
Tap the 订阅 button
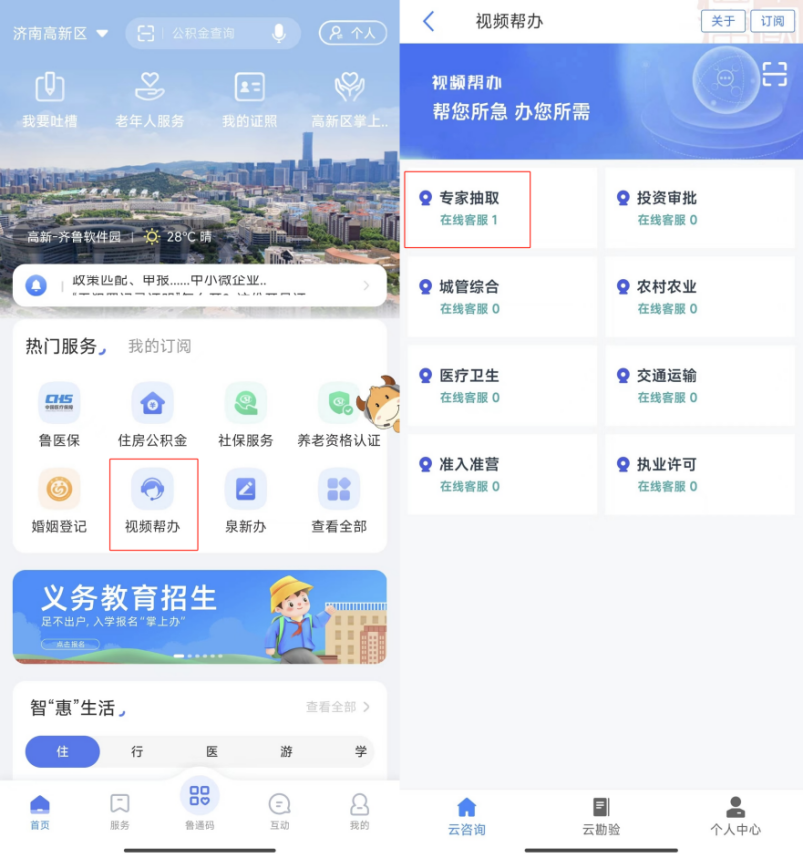tap(772, 21)
